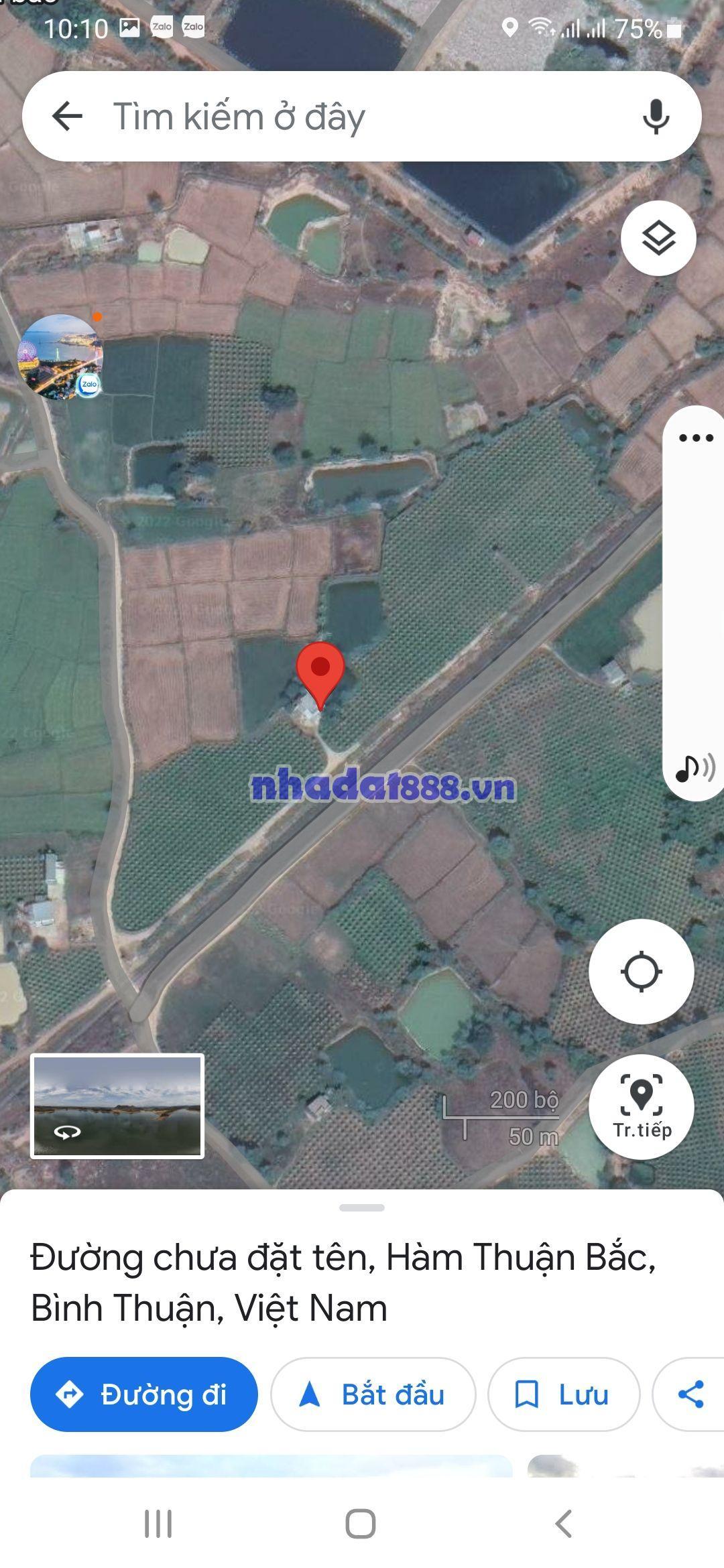Save this place with 'Lưu'
724x1568 pixels.
click(x=563, y=1395)
